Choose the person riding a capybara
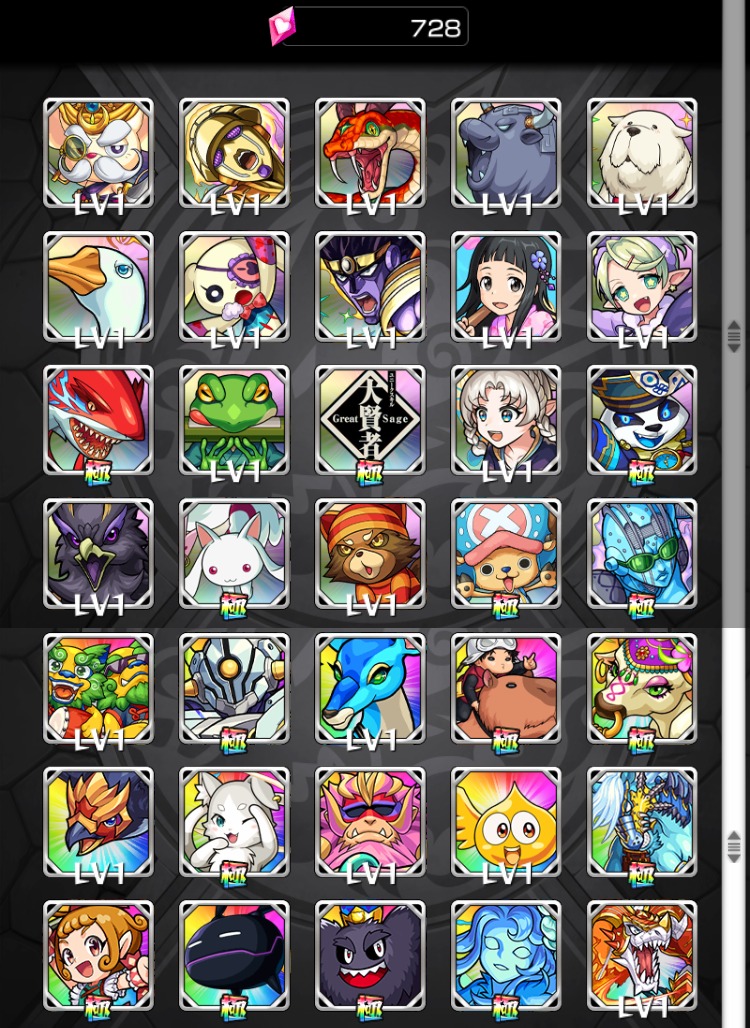This screenshot has height=1028, width=750. [x=506, y=687]
